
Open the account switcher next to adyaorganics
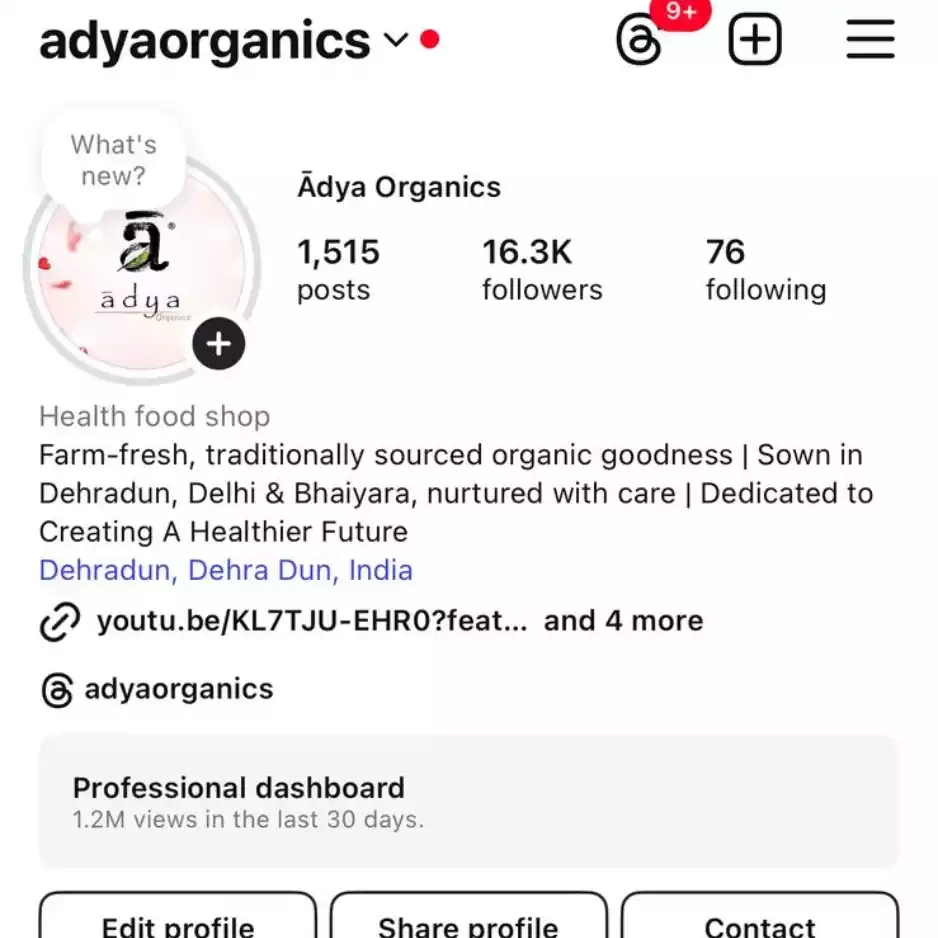click(396, 41)
